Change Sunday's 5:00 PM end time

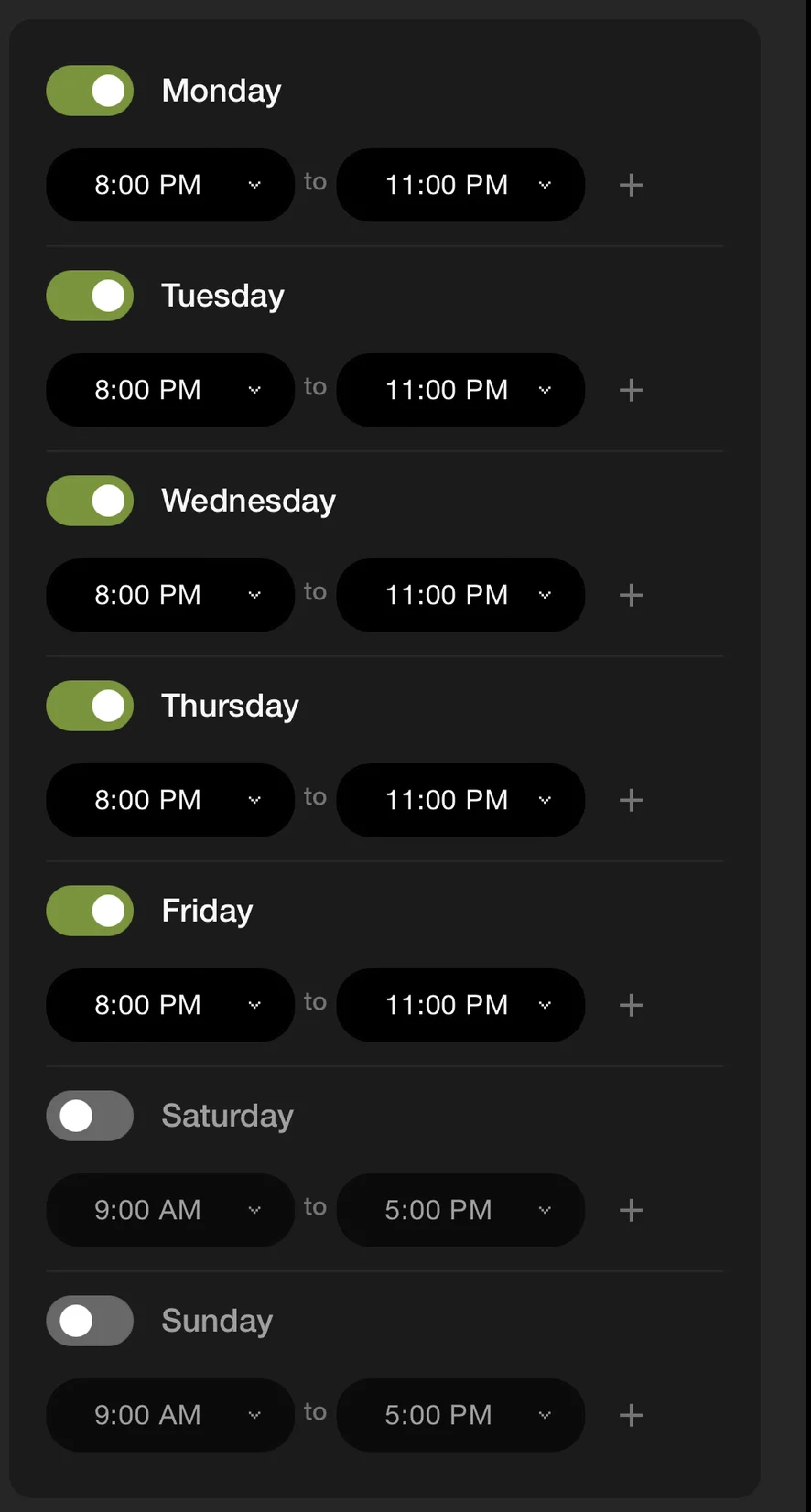460,1415
